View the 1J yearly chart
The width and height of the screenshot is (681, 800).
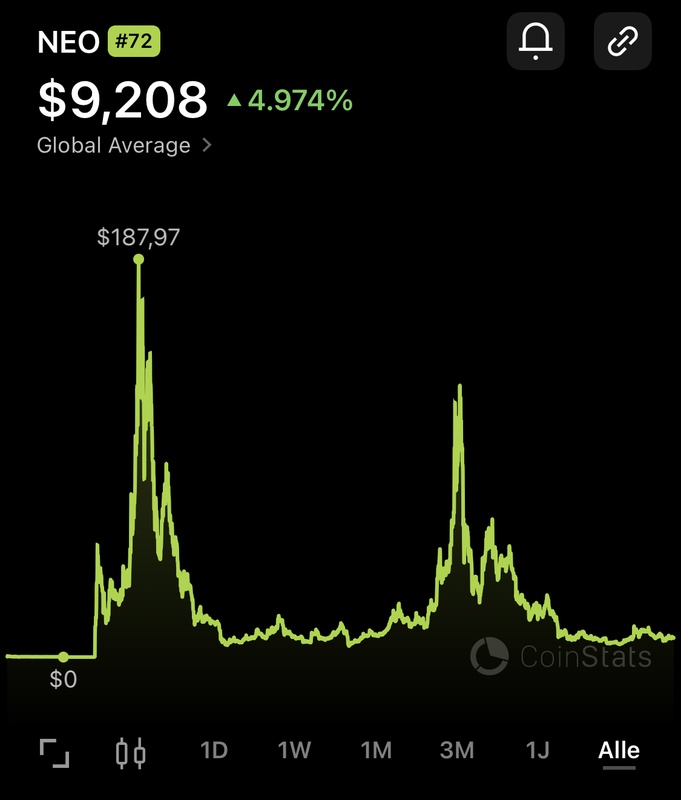[x=538, y=751]
